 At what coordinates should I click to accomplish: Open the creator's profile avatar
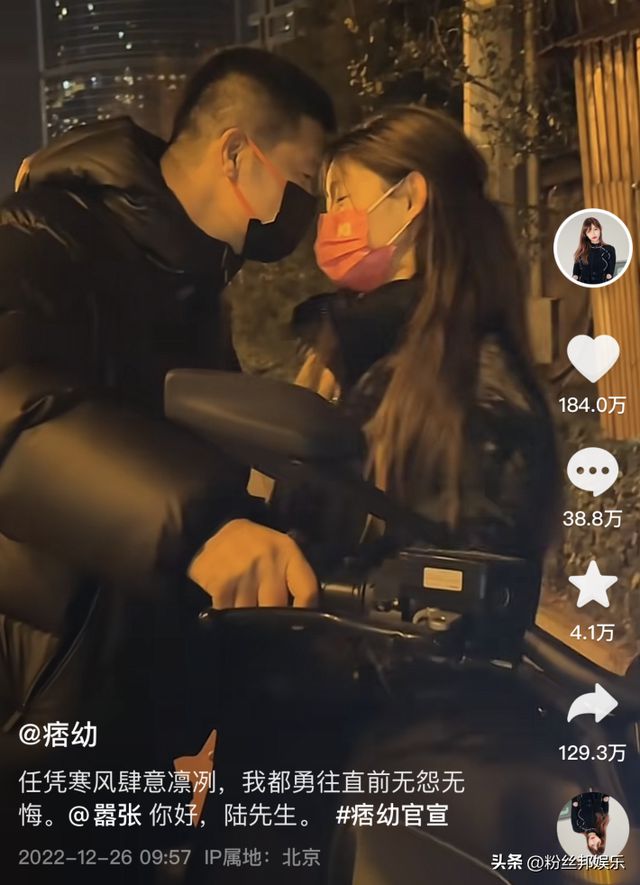pyautogui.click(x=593, y=249)
